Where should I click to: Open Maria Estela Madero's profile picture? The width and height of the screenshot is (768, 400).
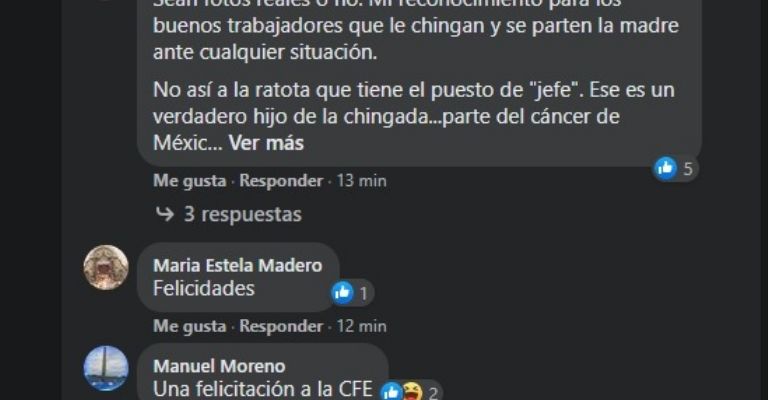coord(105,267)
